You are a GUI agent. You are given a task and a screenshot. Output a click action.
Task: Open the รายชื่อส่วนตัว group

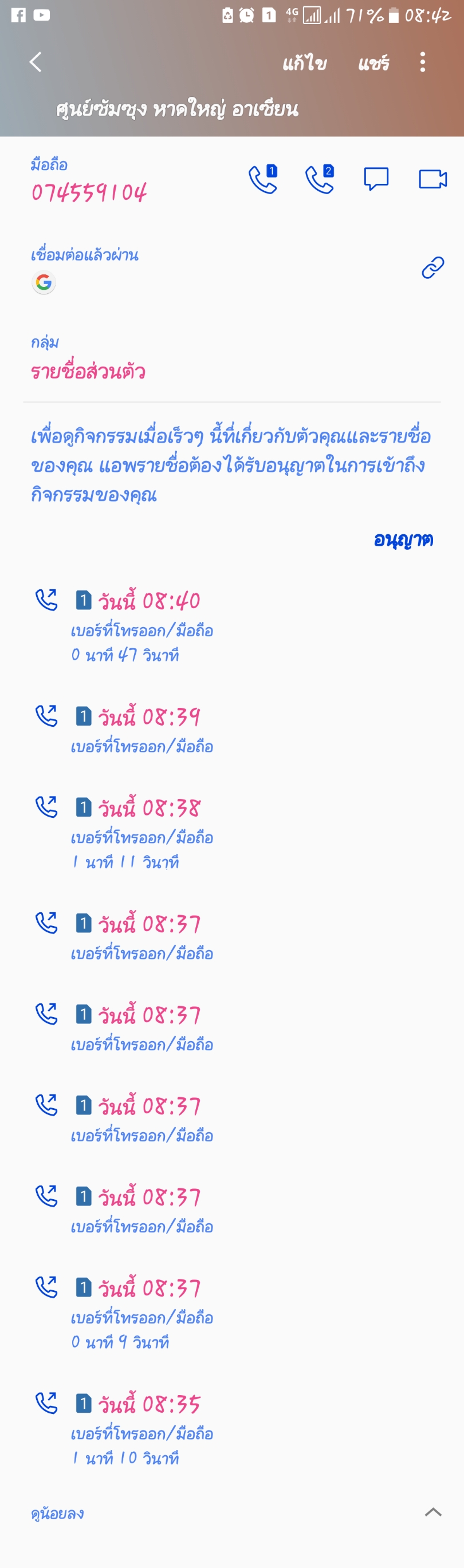(x=88, y=371)
